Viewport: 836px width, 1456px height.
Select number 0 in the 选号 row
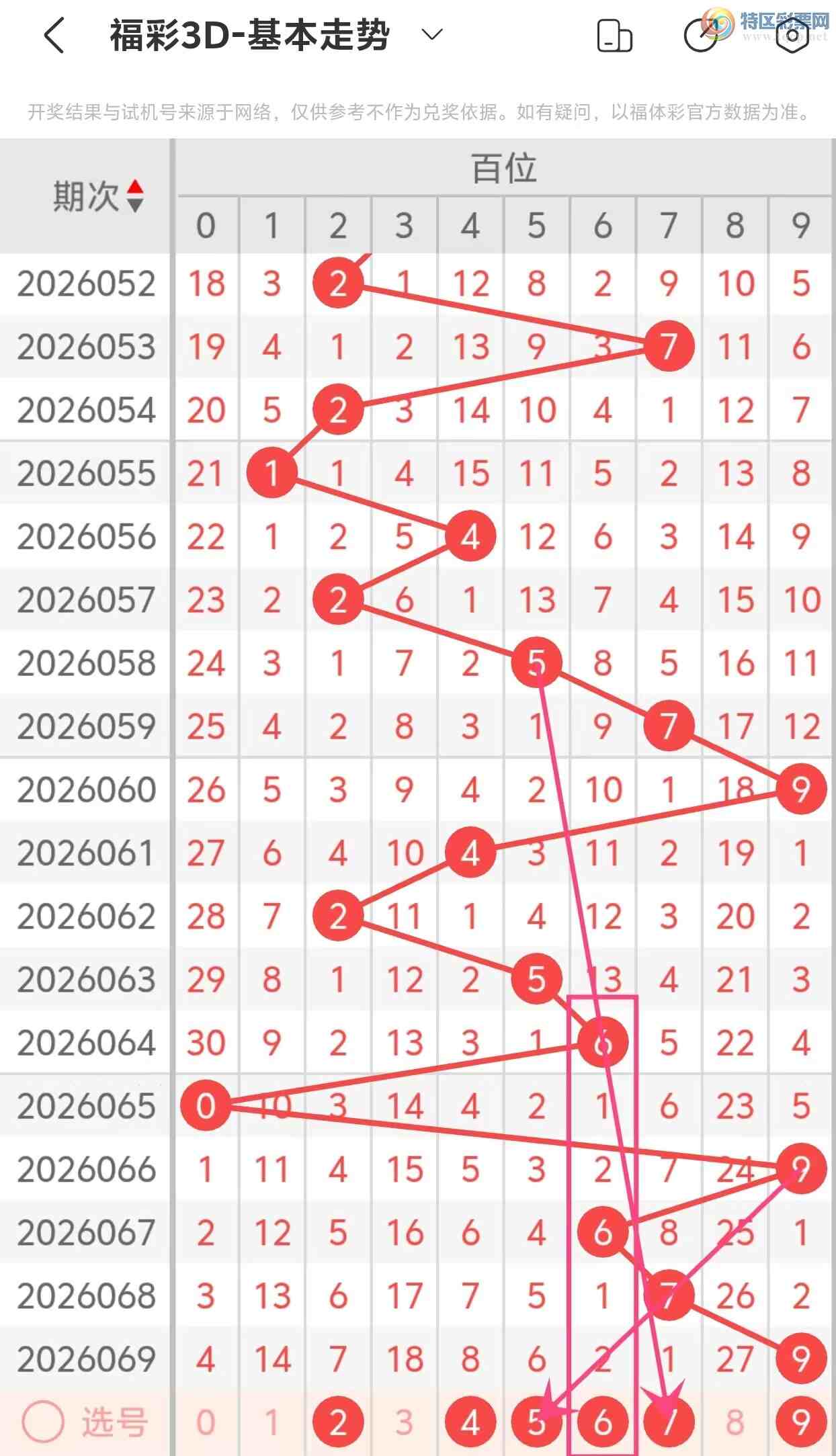point(206,1422)
